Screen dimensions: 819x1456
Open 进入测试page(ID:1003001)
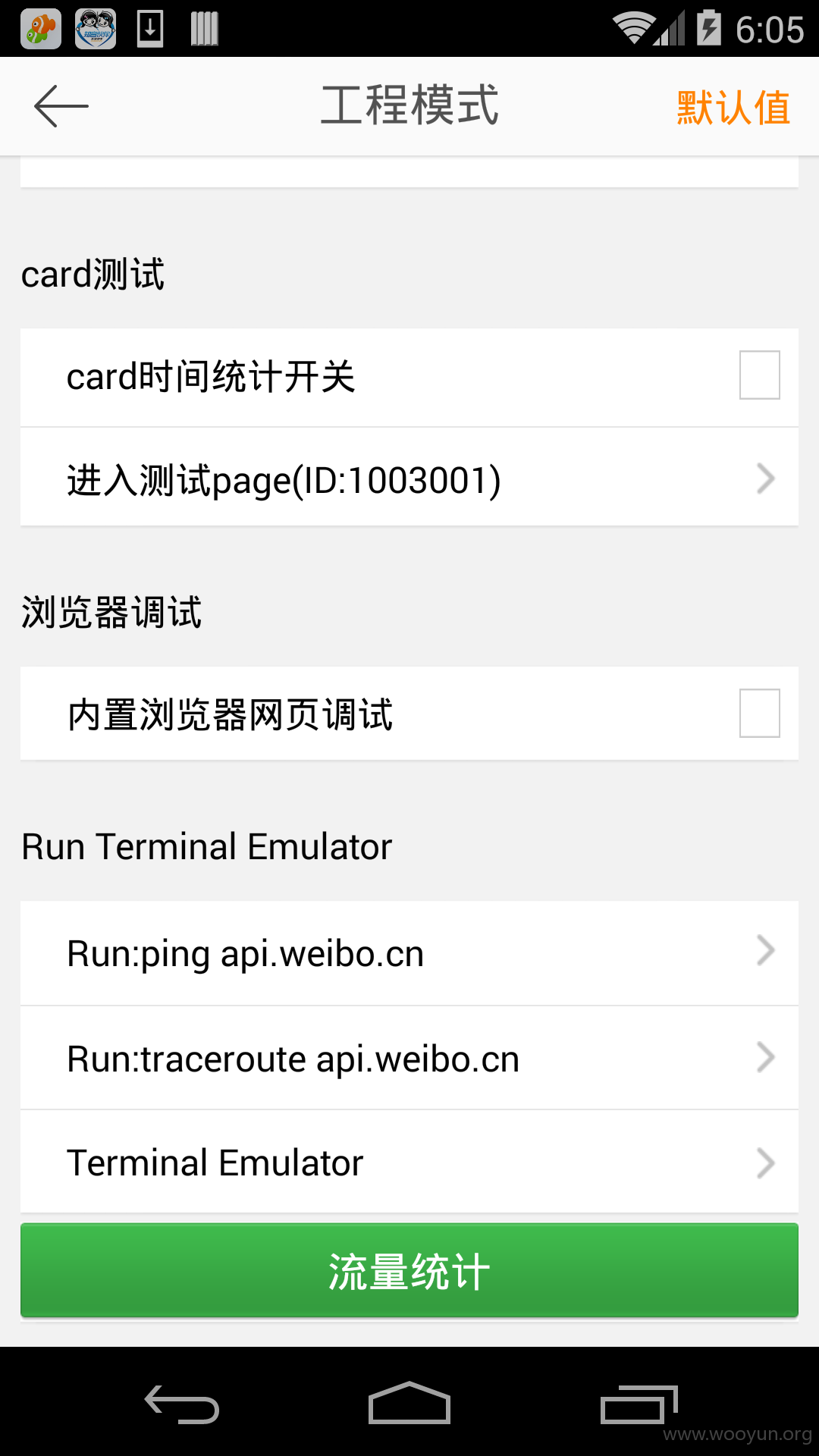pyautogui.click(x=409, y=479)
